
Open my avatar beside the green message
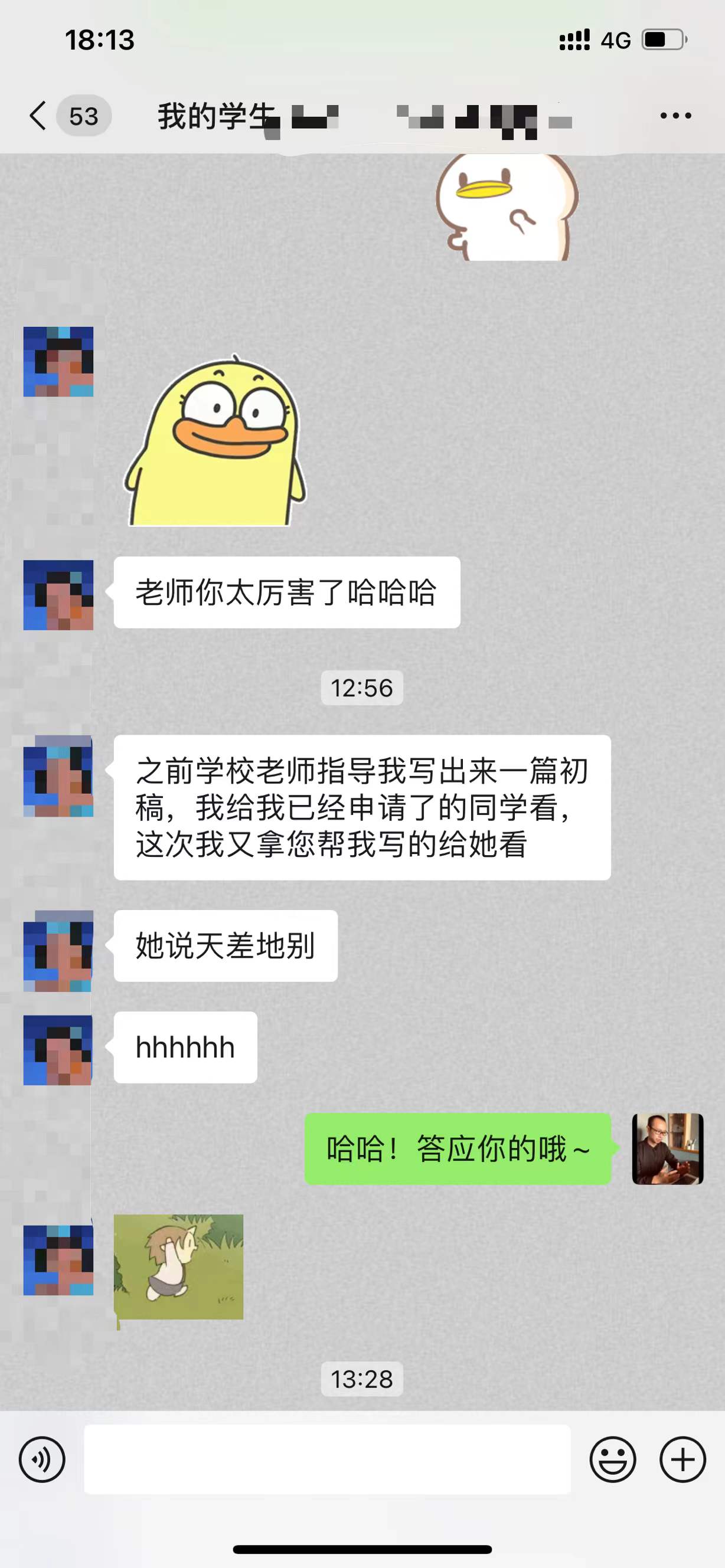[667, 1148]
